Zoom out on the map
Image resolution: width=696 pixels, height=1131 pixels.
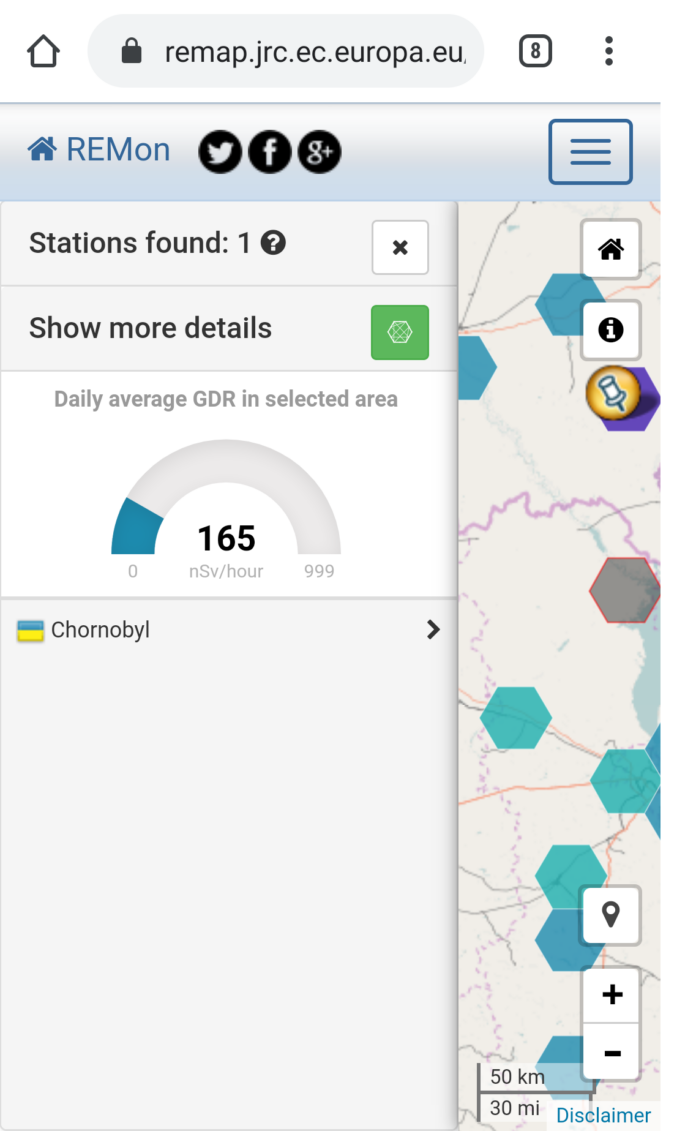(x=612, y=1052)
